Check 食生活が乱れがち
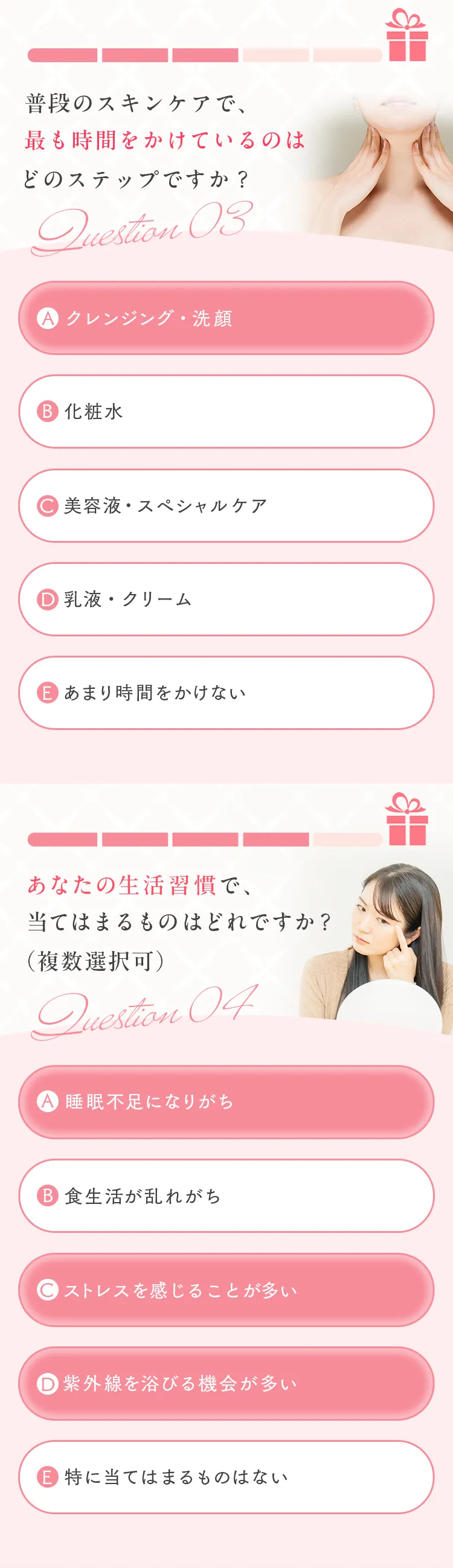Screen dimensions: 453x1568 click(x=226, y=1195)
